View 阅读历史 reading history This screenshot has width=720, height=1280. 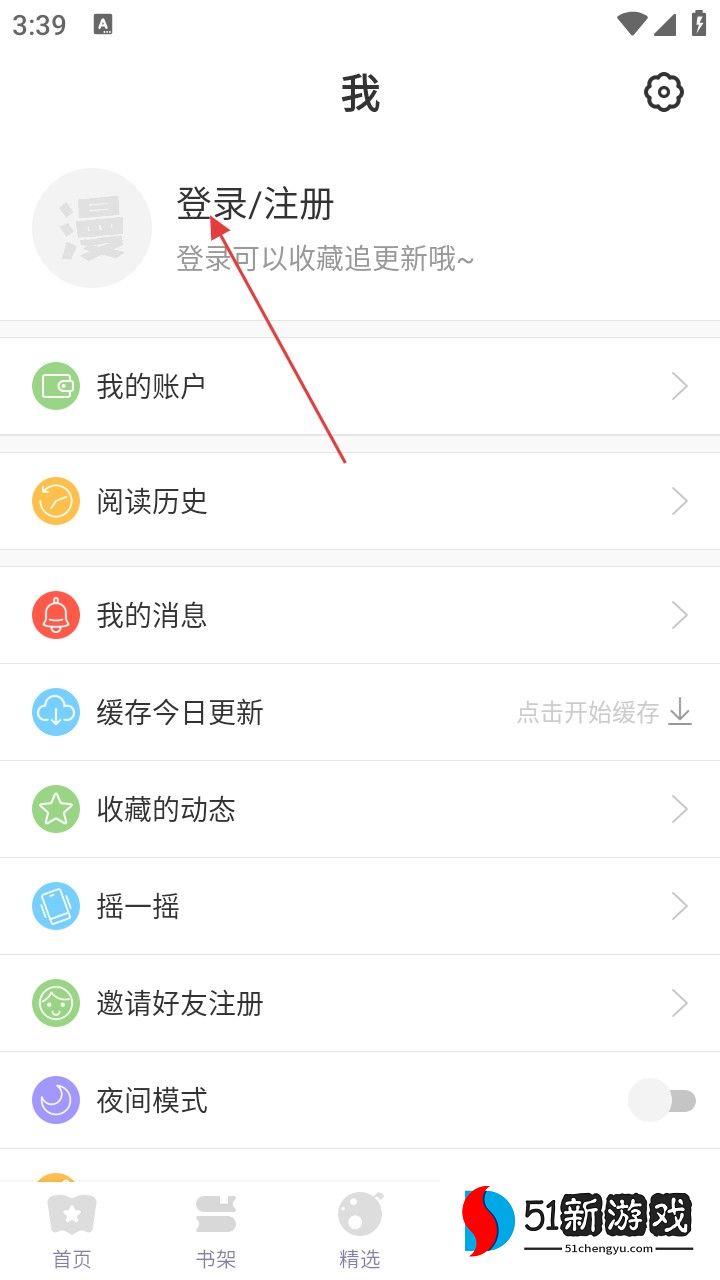(360, 501)
